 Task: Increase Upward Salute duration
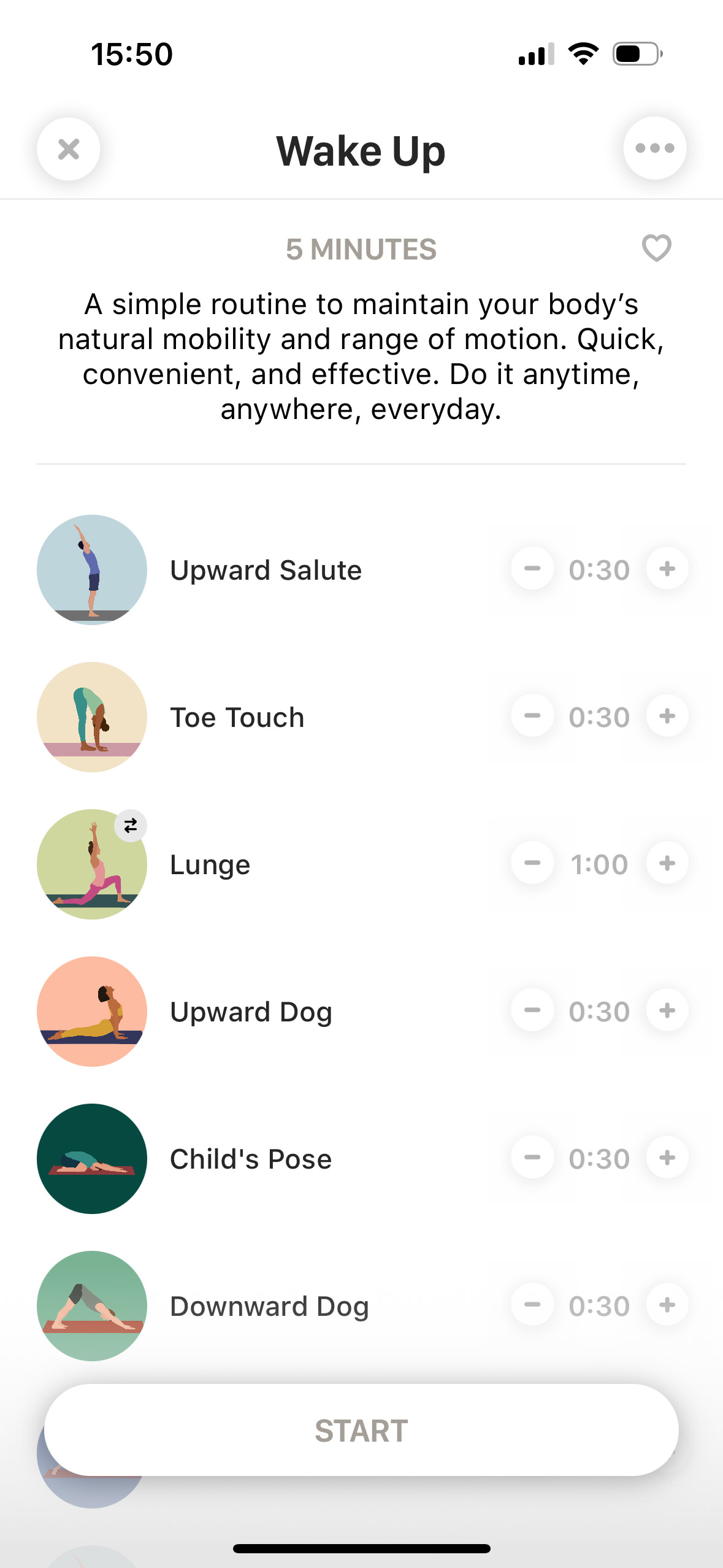[x=666, y=569]
